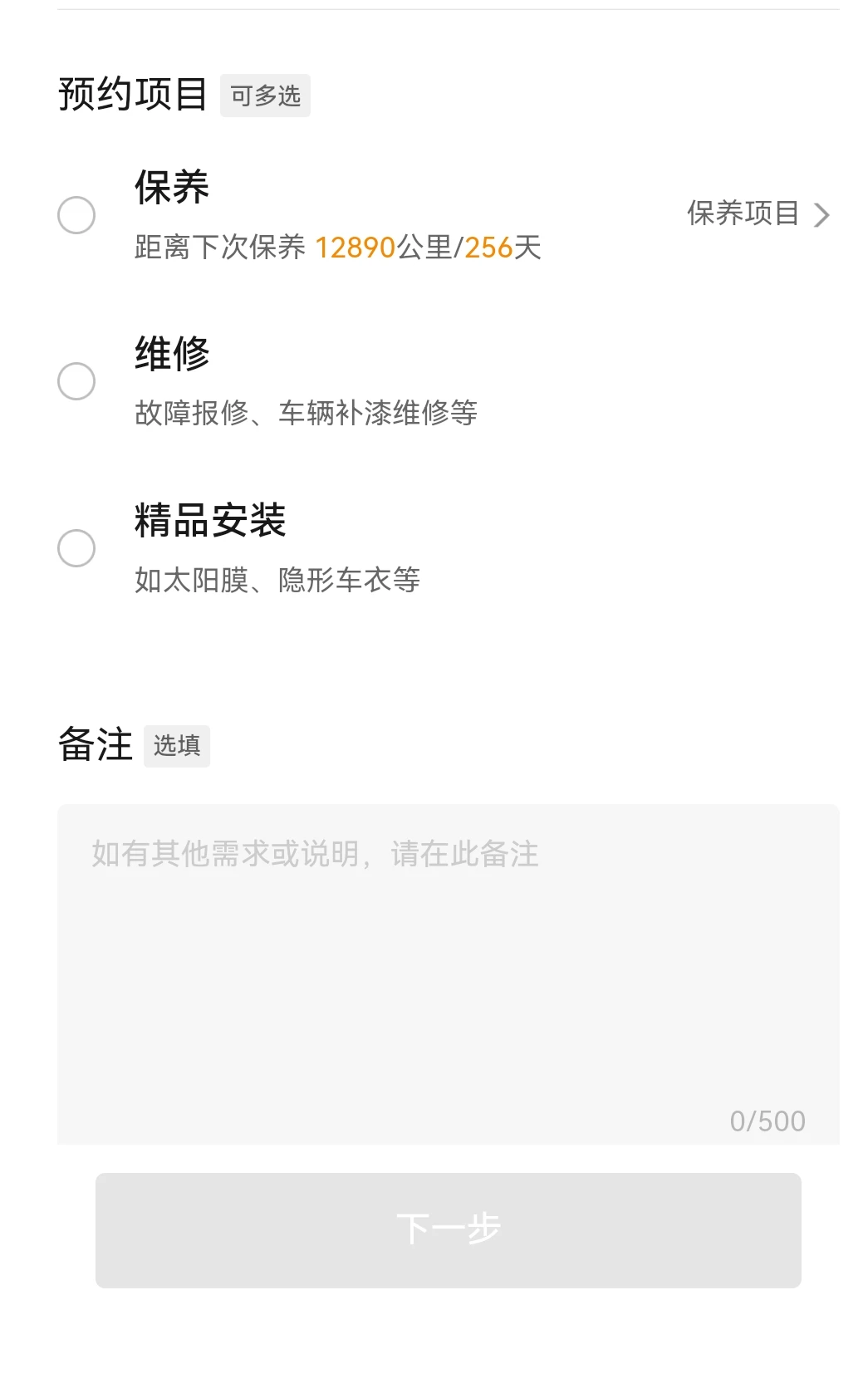Tap the 下一步 button
This screenshot has width=868, height=1398.
tap(449, 1230)
